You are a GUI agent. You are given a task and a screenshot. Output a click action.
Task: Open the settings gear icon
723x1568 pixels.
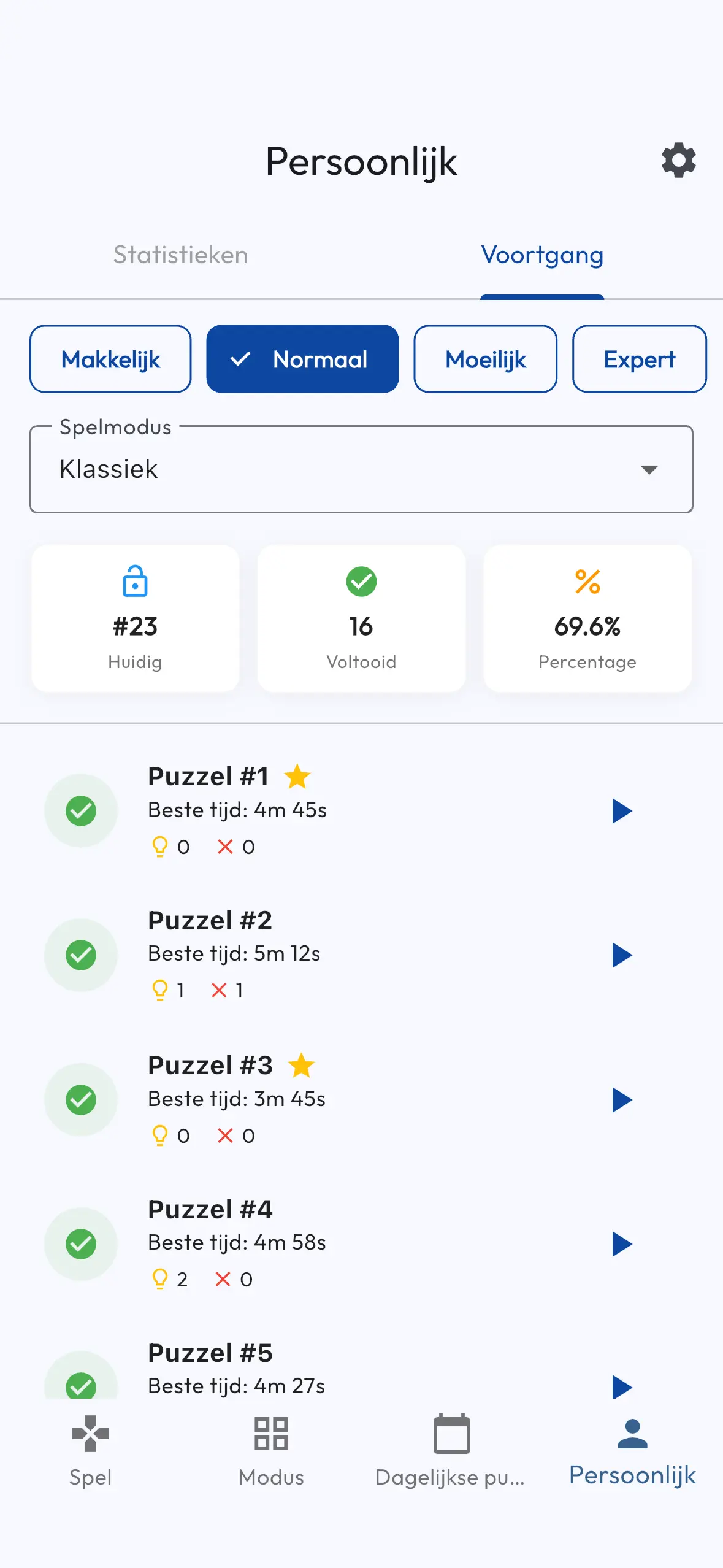point(678,161)
